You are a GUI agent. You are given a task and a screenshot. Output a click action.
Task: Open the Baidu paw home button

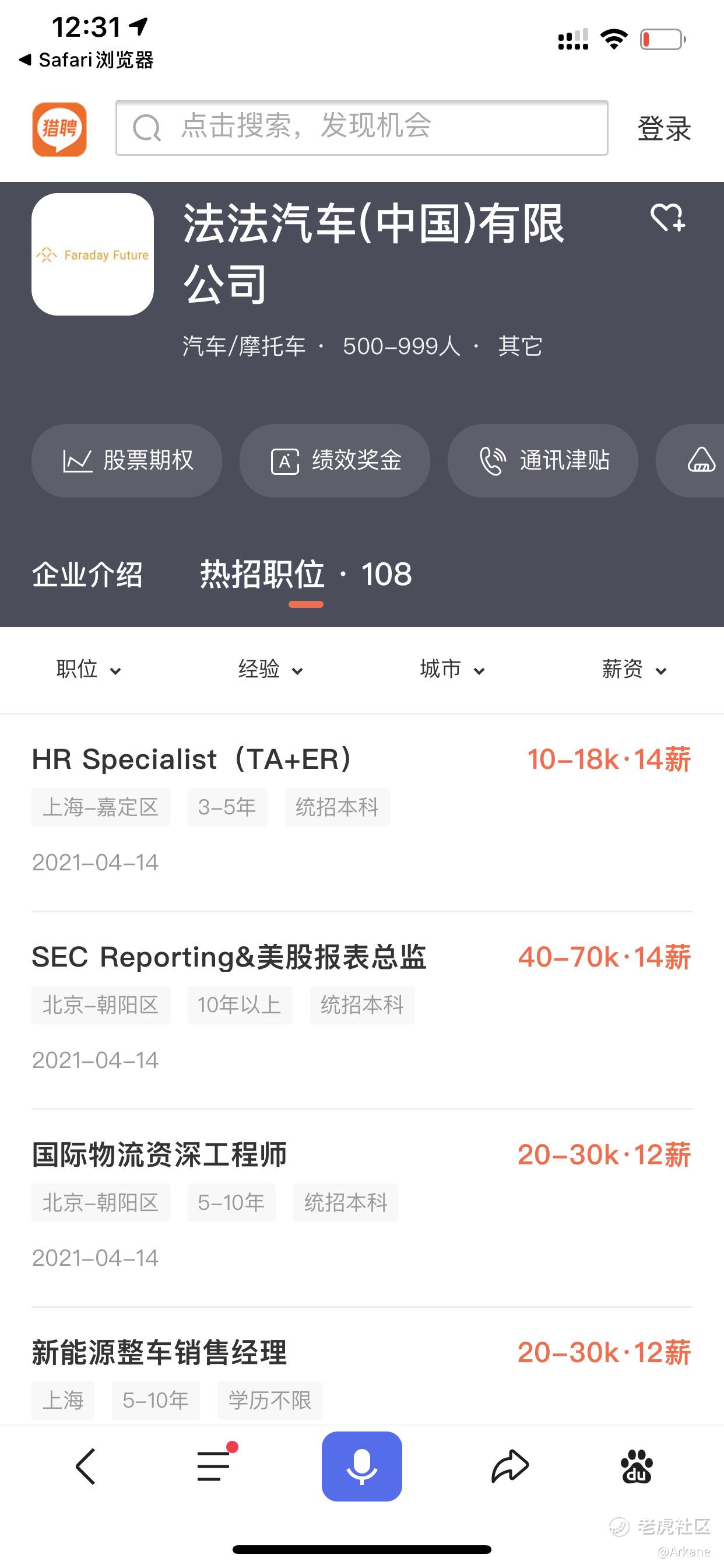(x=637, y=1466)
